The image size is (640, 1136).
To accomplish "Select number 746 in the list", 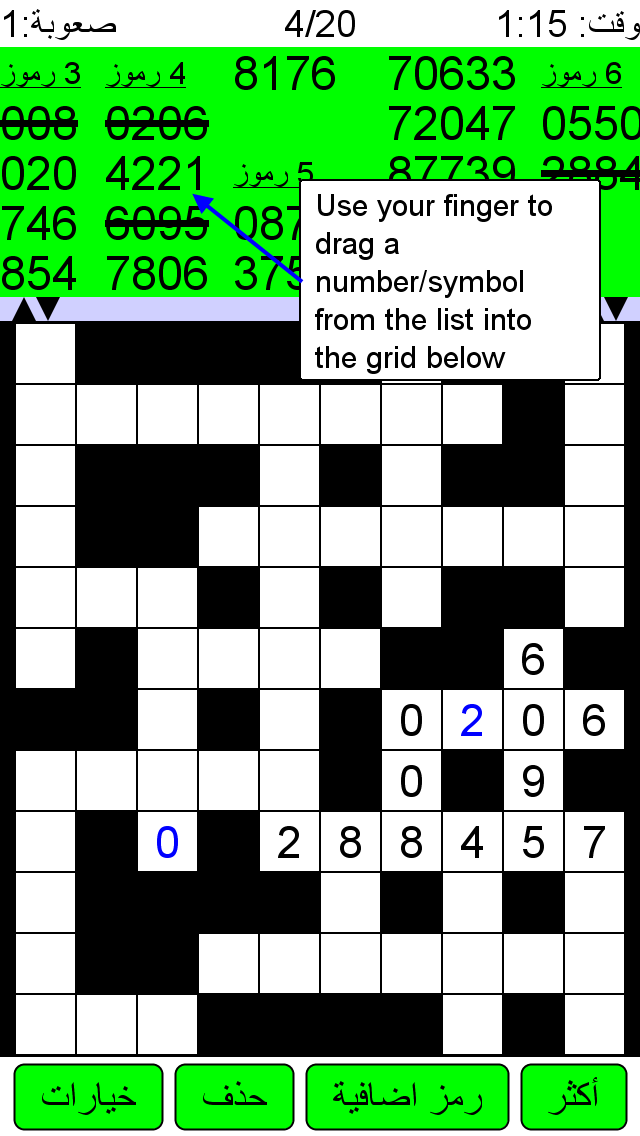I will (39, 224).
